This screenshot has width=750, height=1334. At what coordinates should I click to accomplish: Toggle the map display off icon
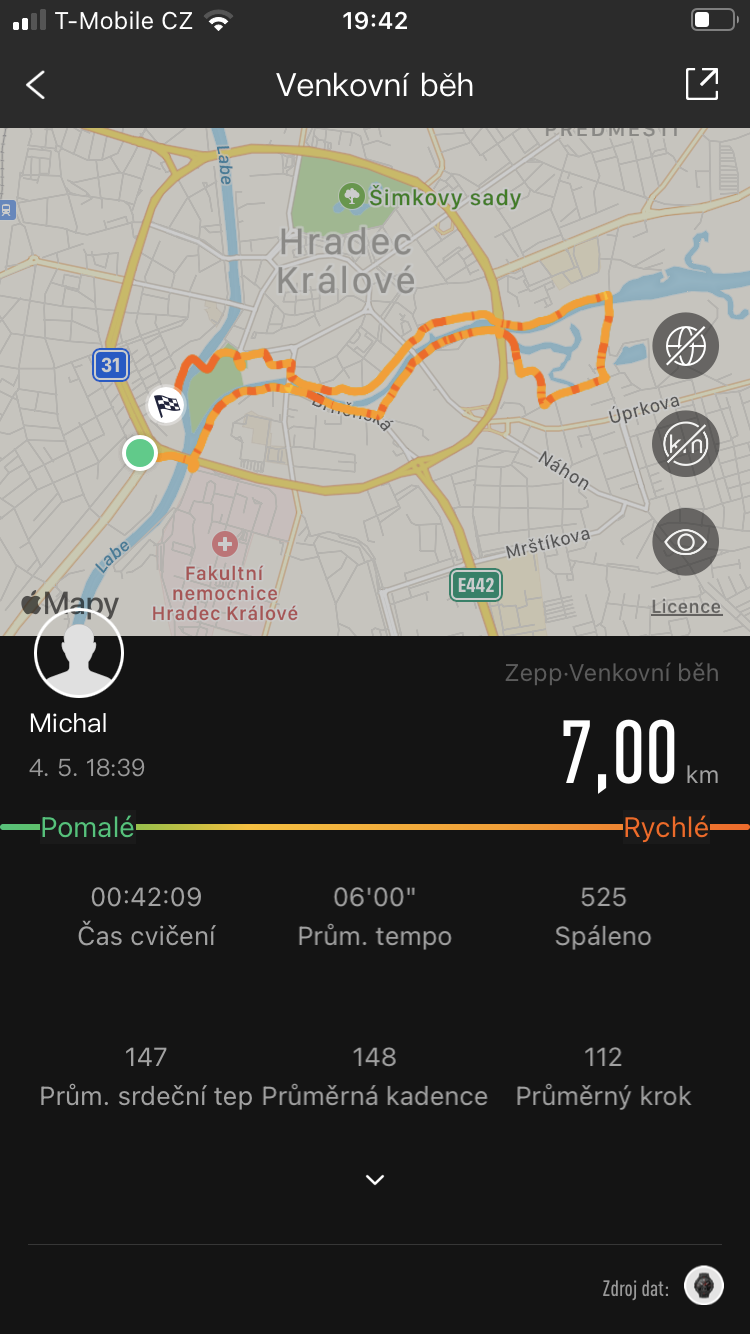(685, 346)
